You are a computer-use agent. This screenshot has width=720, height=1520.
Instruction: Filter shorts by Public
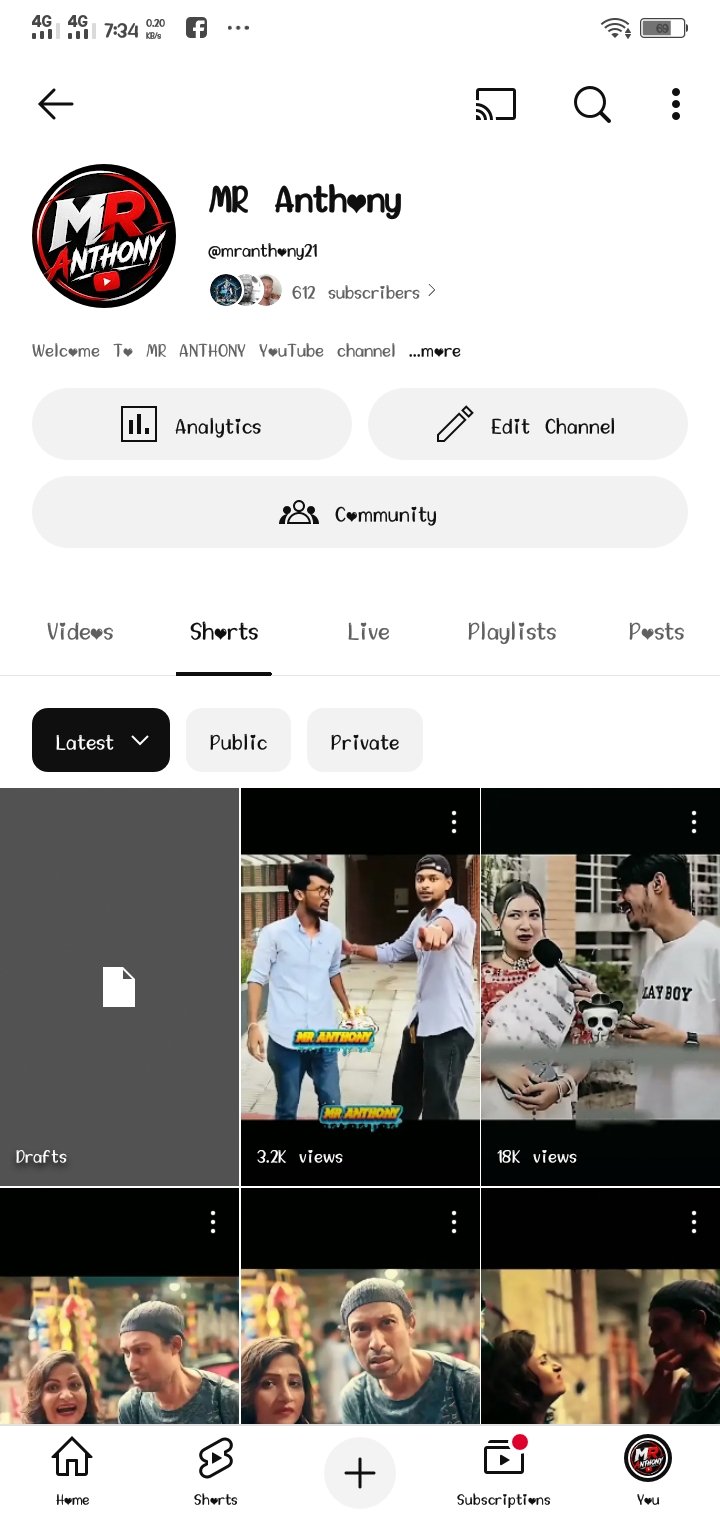click(238, 740)
